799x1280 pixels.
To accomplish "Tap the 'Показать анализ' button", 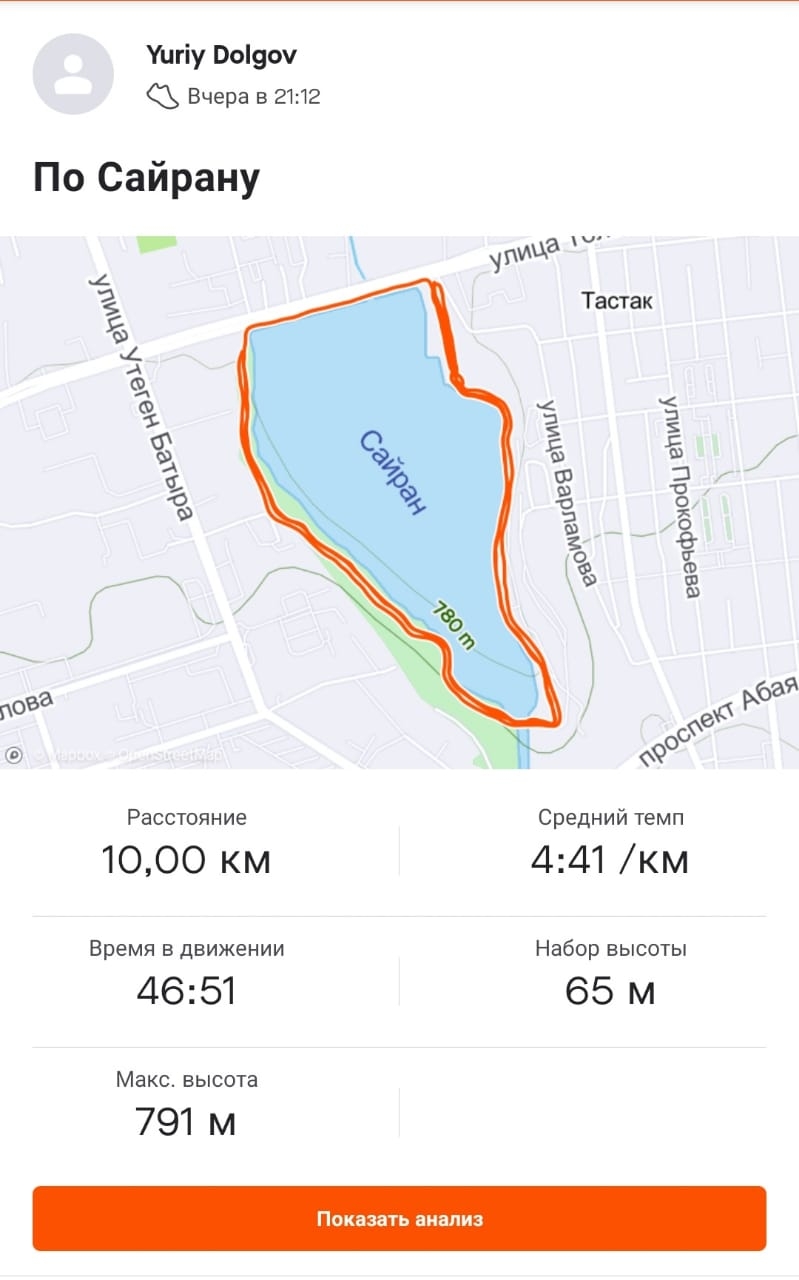I will pos(399,1218).
